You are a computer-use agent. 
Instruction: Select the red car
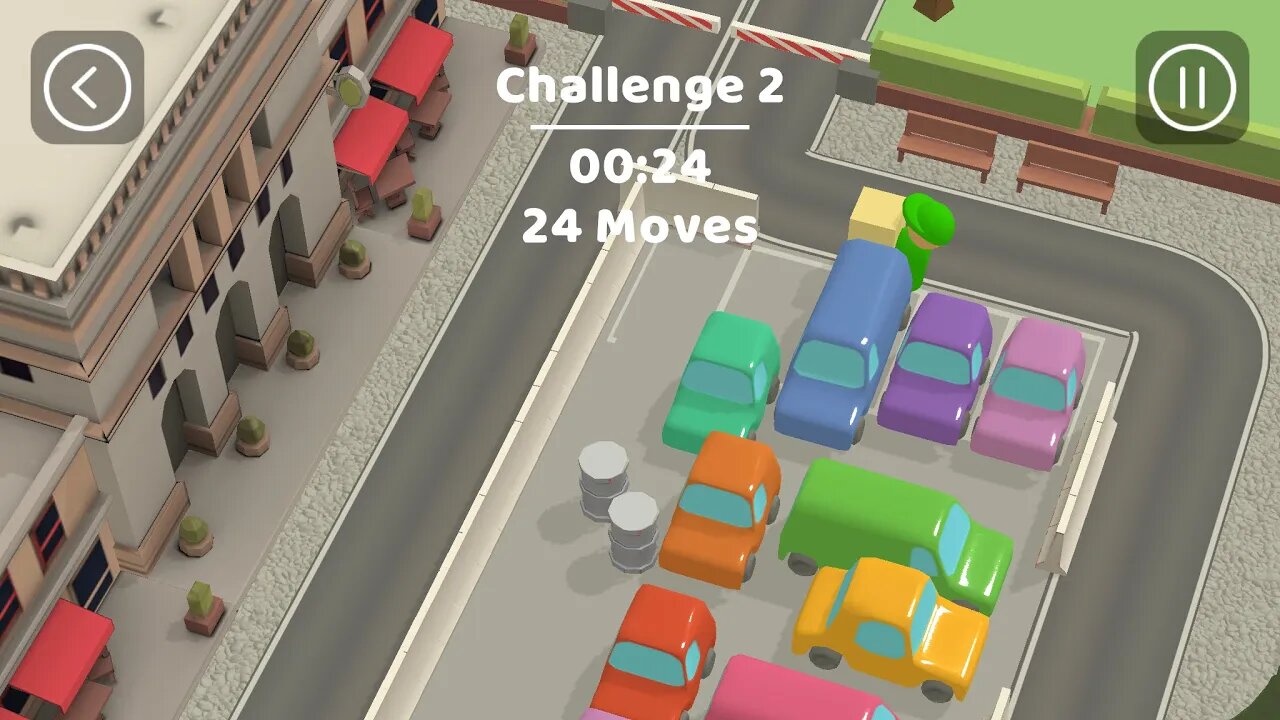tap(655, 650)
